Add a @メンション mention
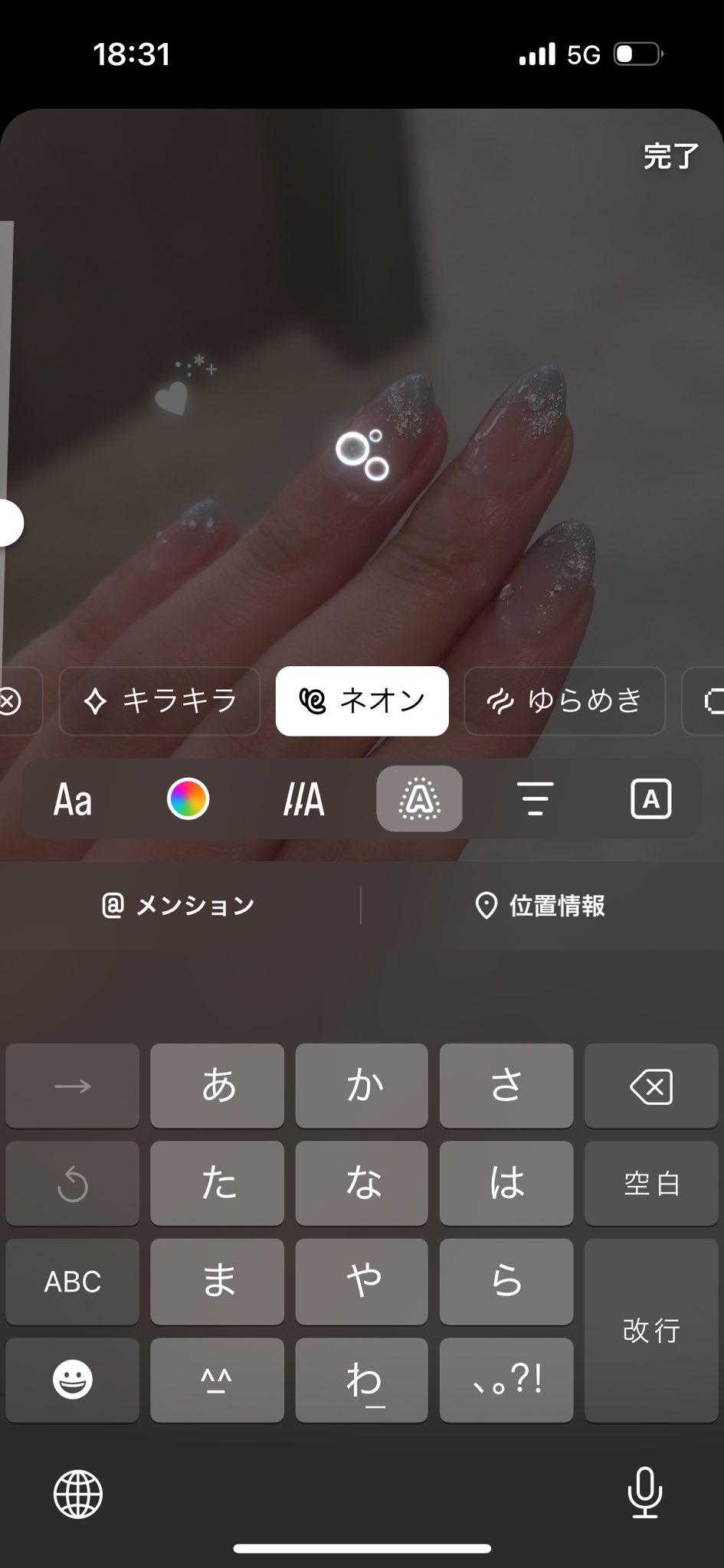This screenshot has height=1568, width=724. [x=179, y=906]
